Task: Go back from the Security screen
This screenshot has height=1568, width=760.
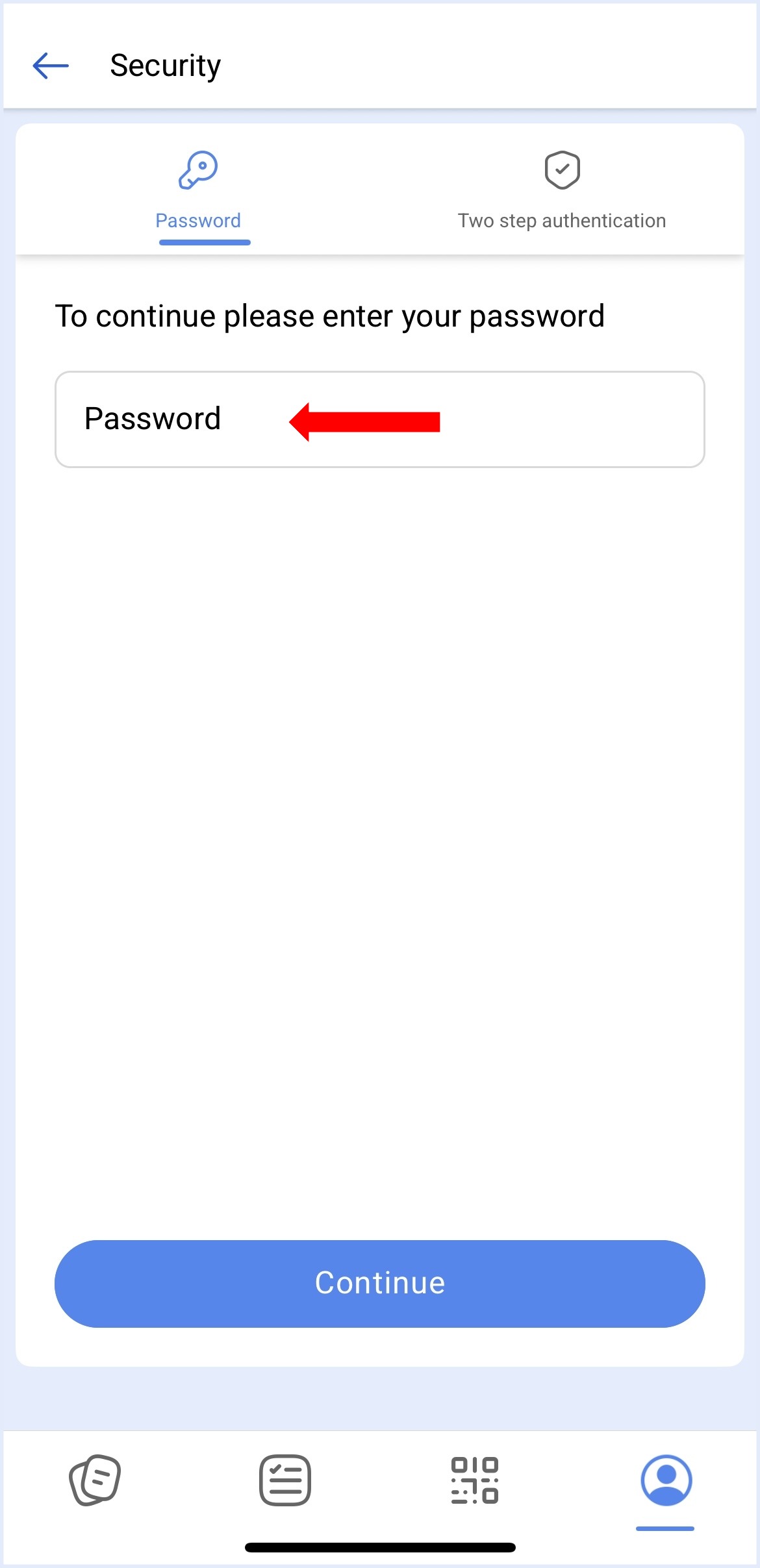Action: pyautogui.click(x=51, y=66)
